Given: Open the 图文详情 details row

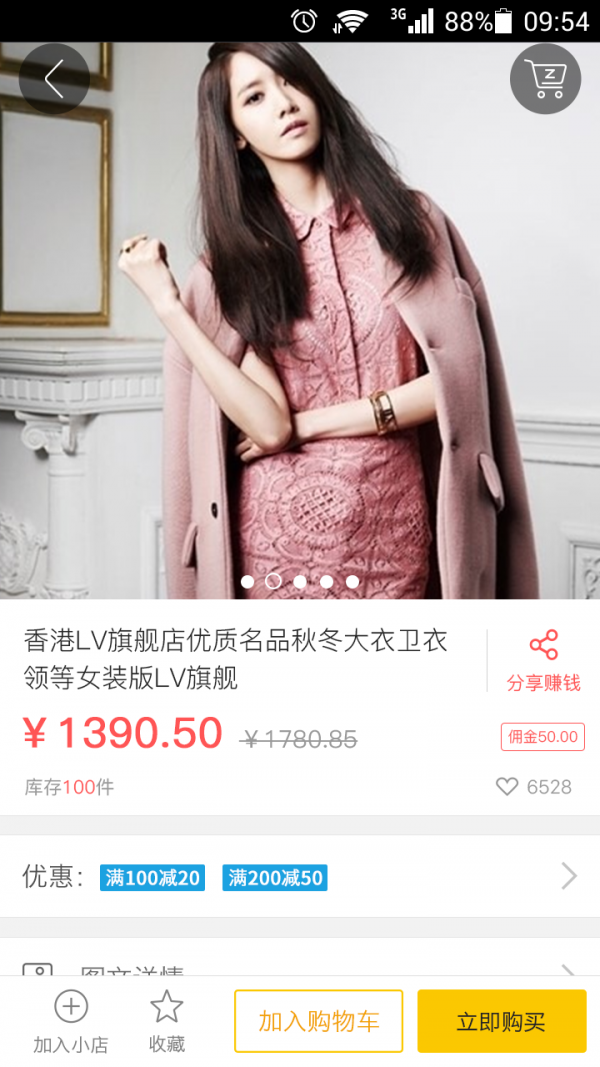Looking at the screenshot, I should (x=300, y=966).
